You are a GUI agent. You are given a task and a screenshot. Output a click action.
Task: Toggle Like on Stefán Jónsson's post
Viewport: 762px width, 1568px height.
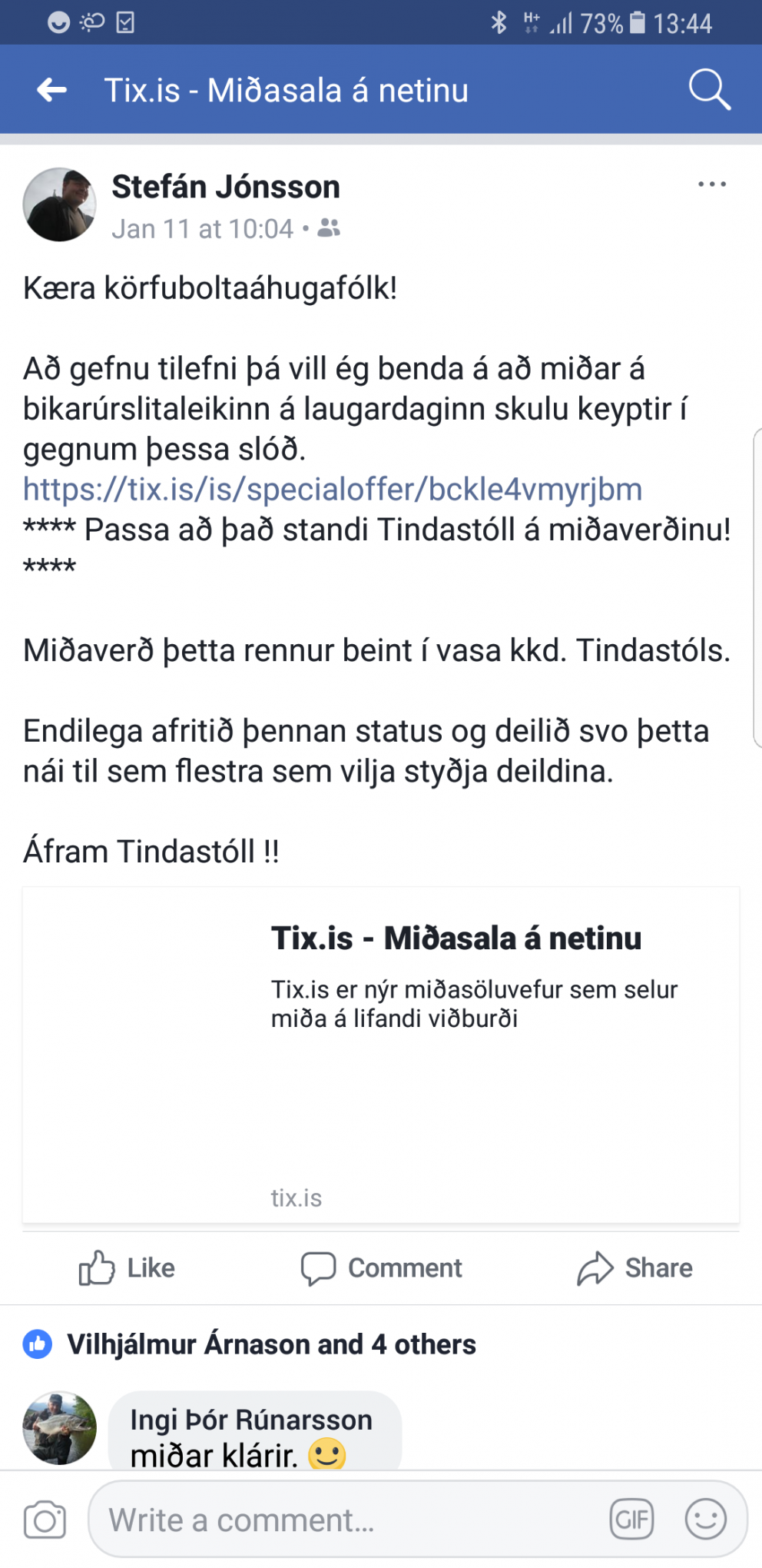pos(126,1268)
